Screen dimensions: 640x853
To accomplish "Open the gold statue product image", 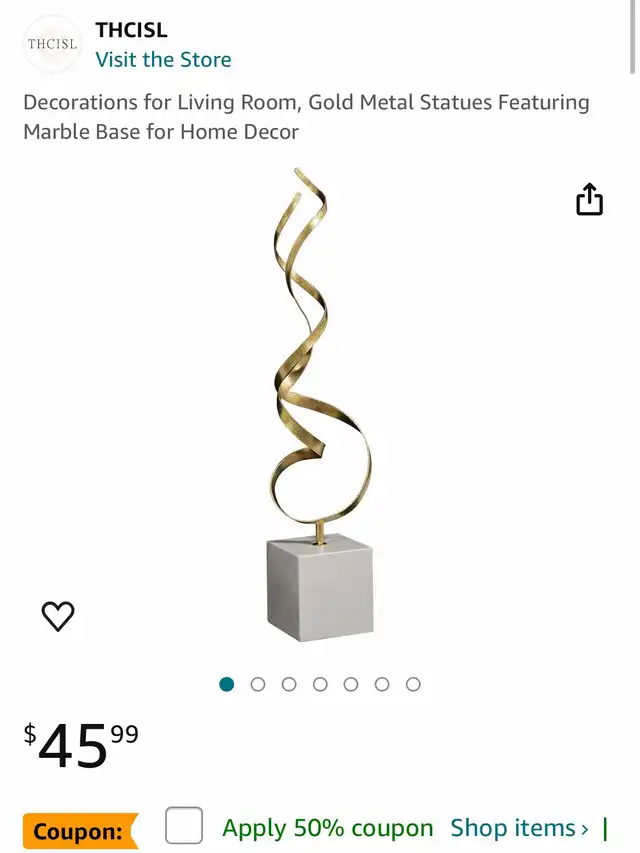I will click(320, 405).
